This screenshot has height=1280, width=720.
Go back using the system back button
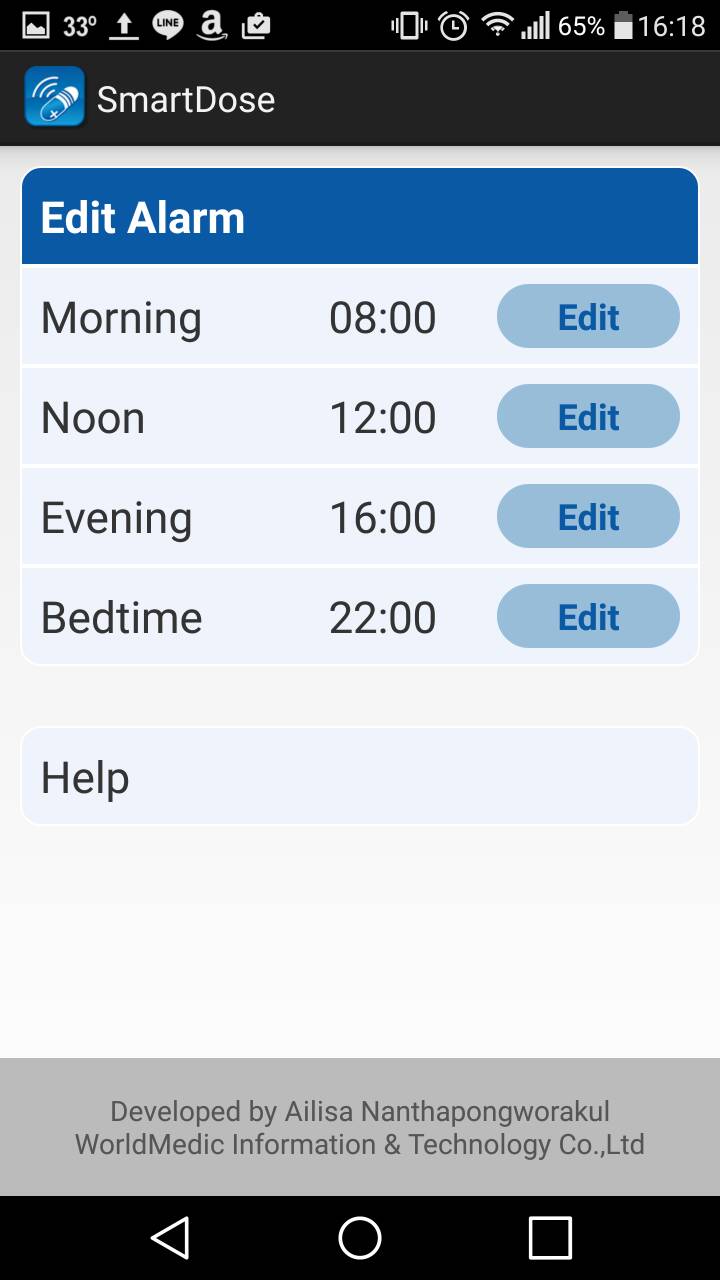(171, 1238)
